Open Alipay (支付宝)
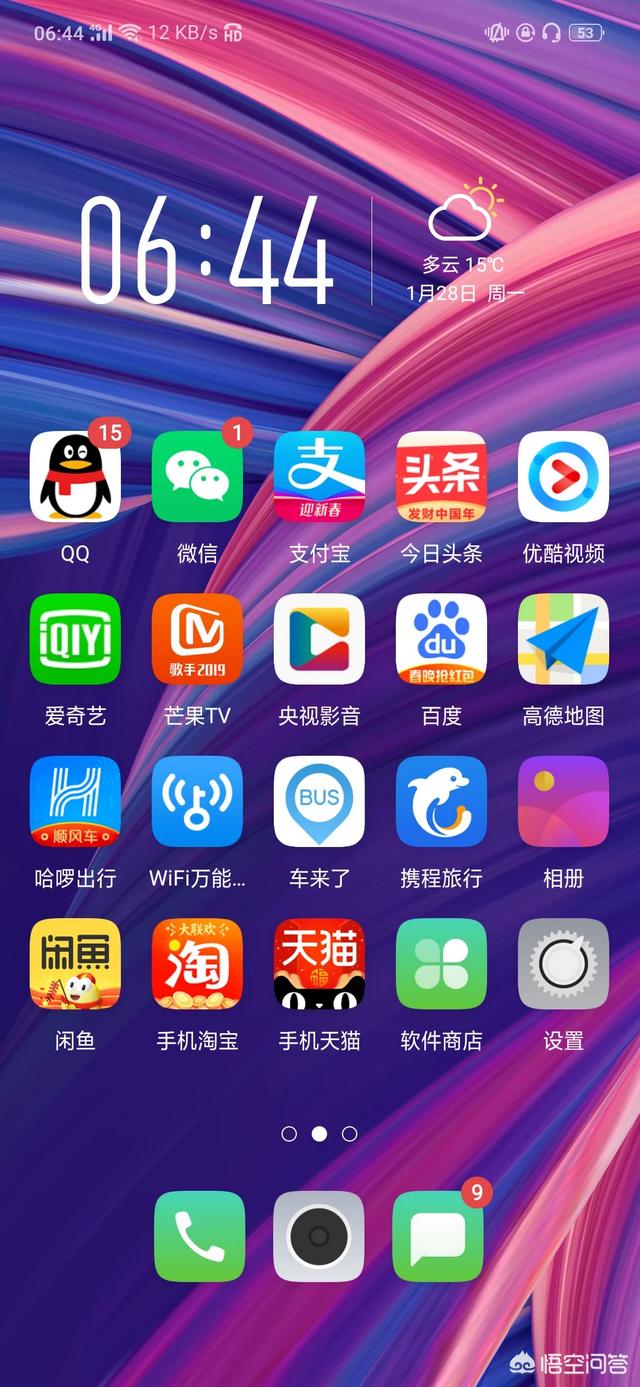 point(319,477)
